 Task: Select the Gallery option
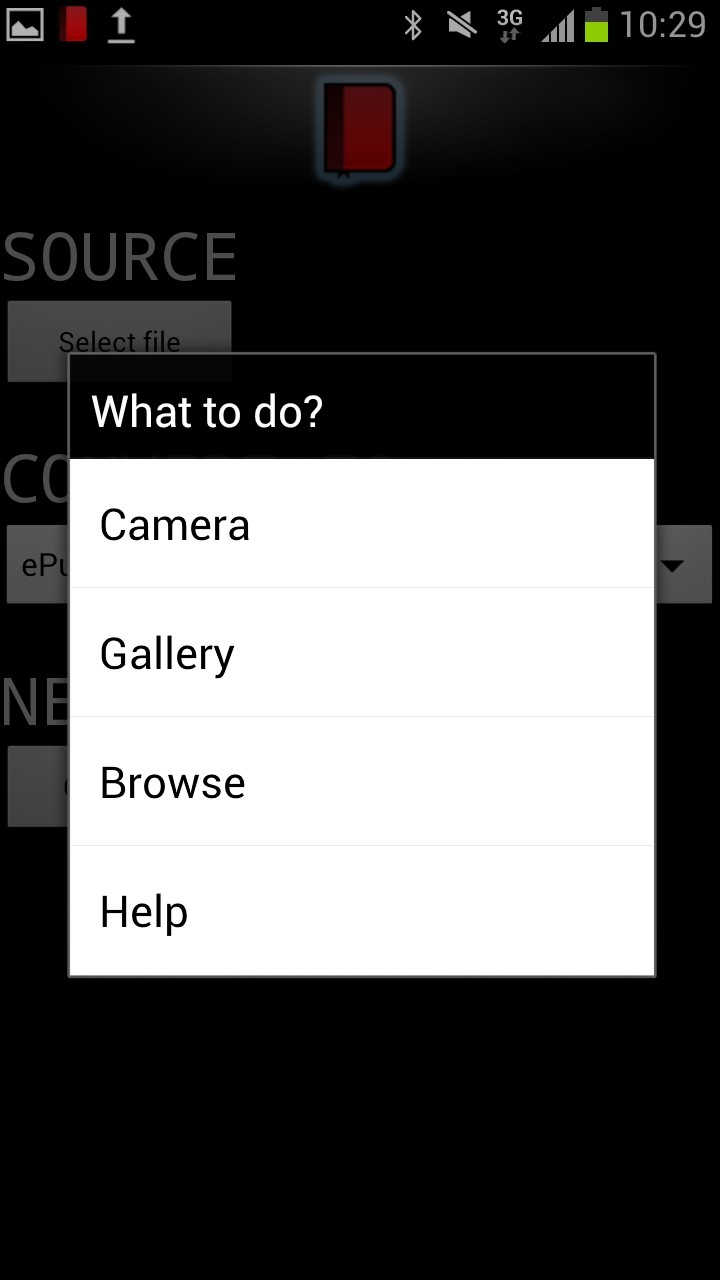tap(361, 653)
